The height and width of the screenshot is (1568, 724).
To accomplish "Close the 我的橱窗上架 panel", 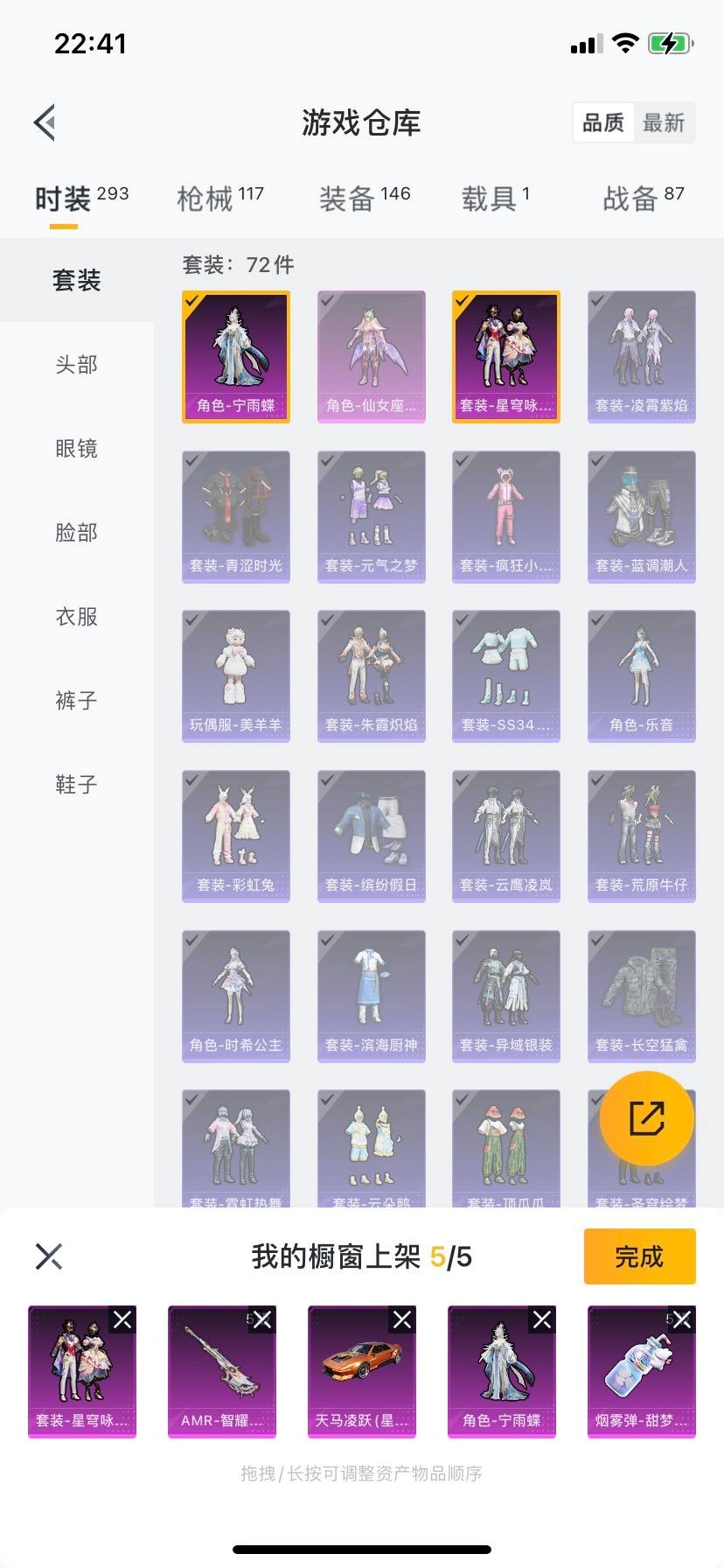I will point(49,1256).
